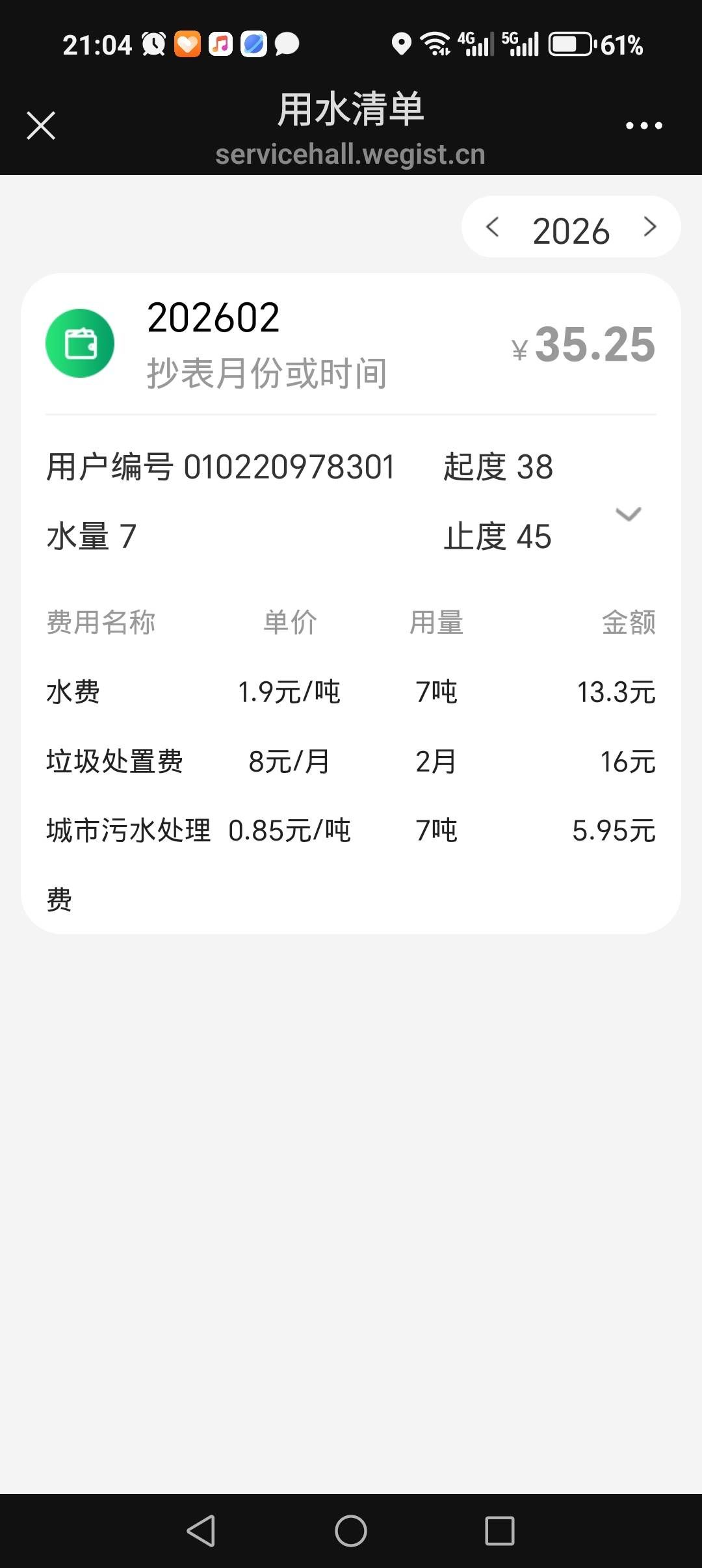Go to next year after 2026

click(649, 227)
